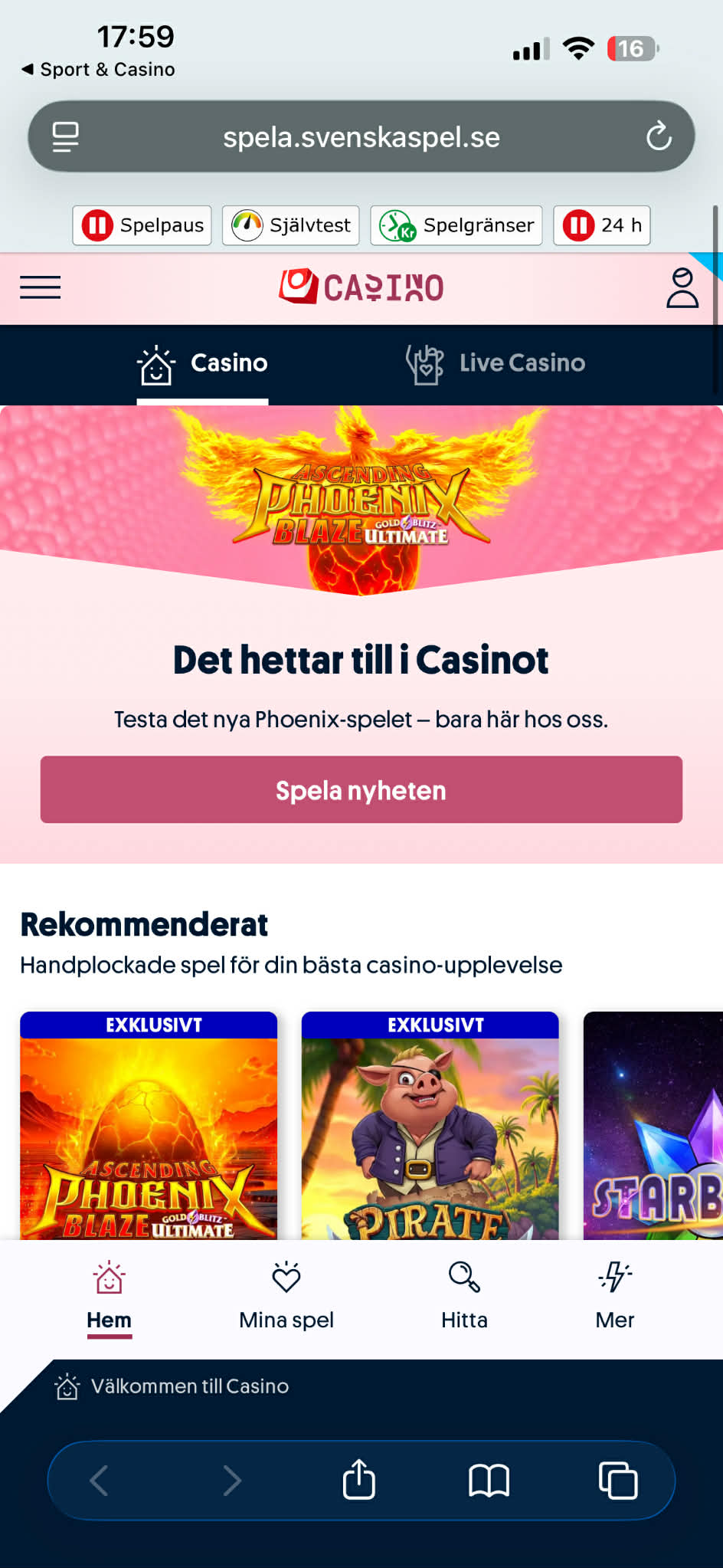Screen dimensions: 723x1568
Task: Select the Hem tab in bottom navigation
Action: [109, 1295]
